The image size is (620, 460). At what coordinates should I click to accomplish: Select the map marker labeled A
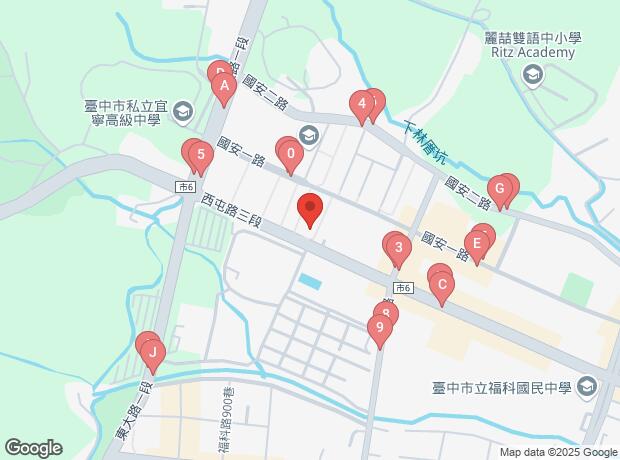[224, 90]
